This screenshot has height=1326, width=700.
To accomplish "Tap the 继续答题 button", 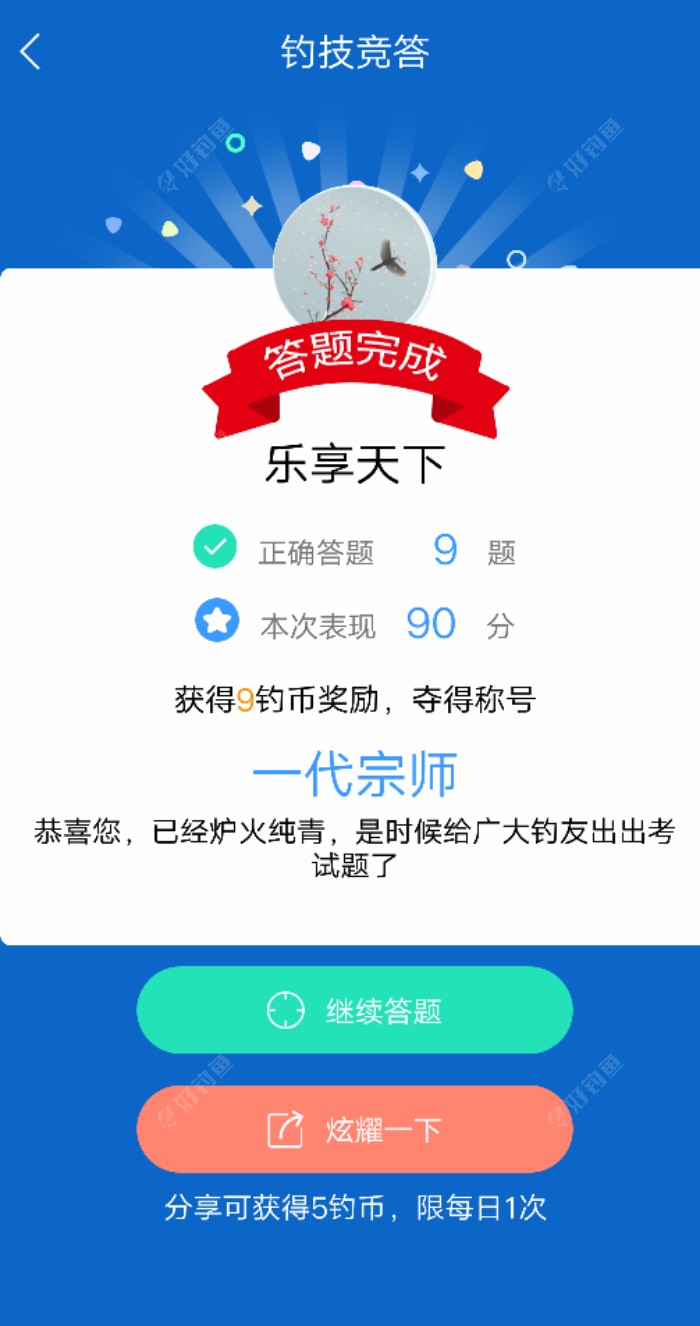I will click(354, 1010).
